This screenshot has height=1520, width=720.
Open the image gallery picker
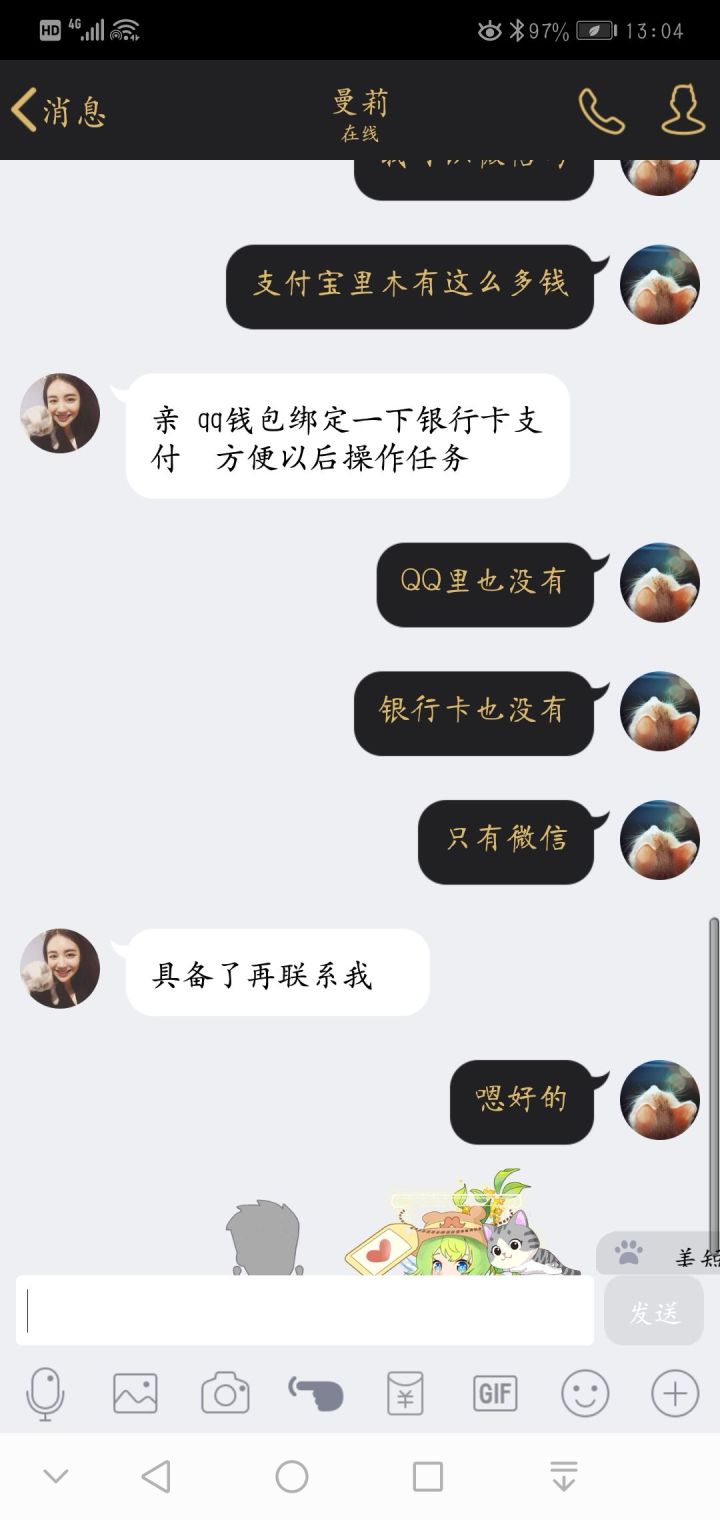[x=135, y=1393]
